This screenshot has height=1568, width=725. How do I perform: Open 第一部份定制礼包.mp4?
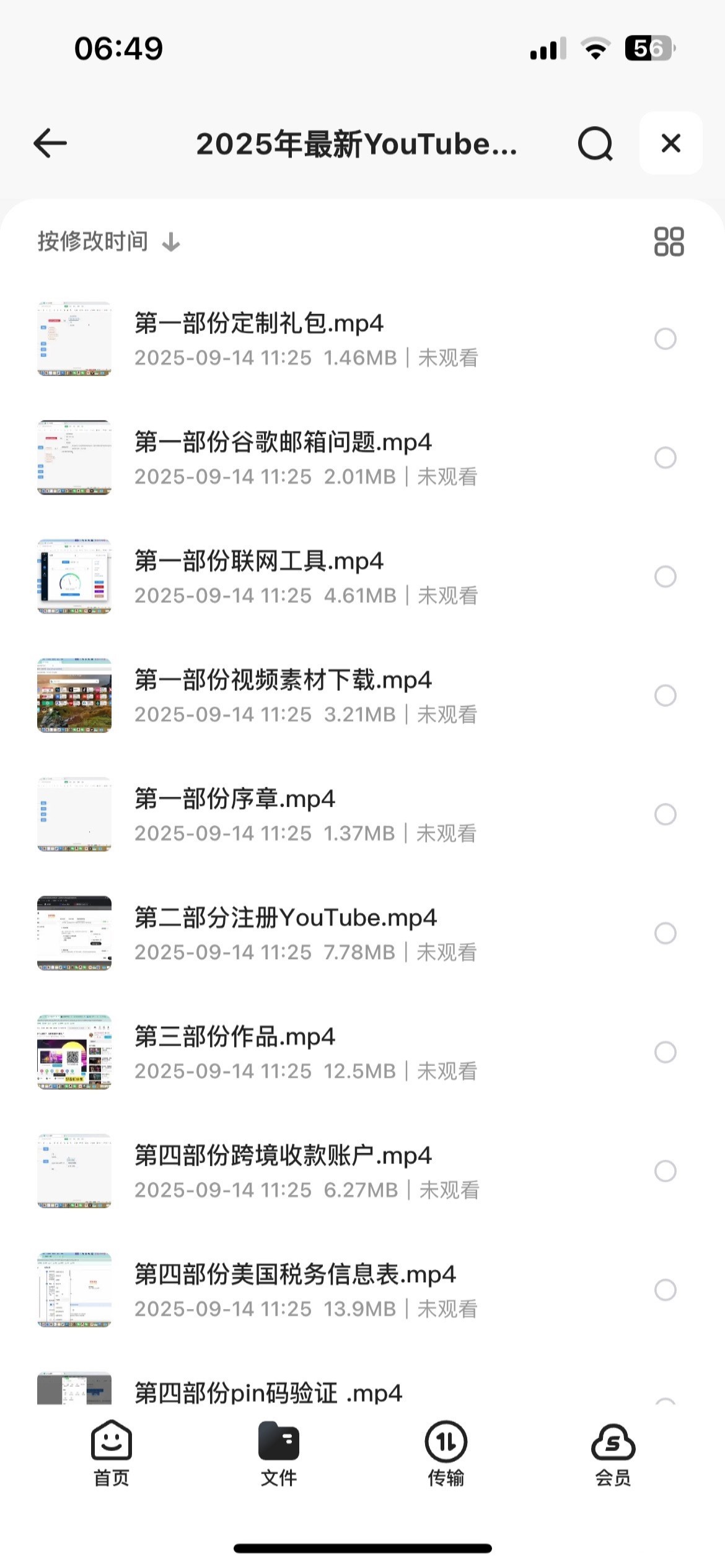(259, 324)
